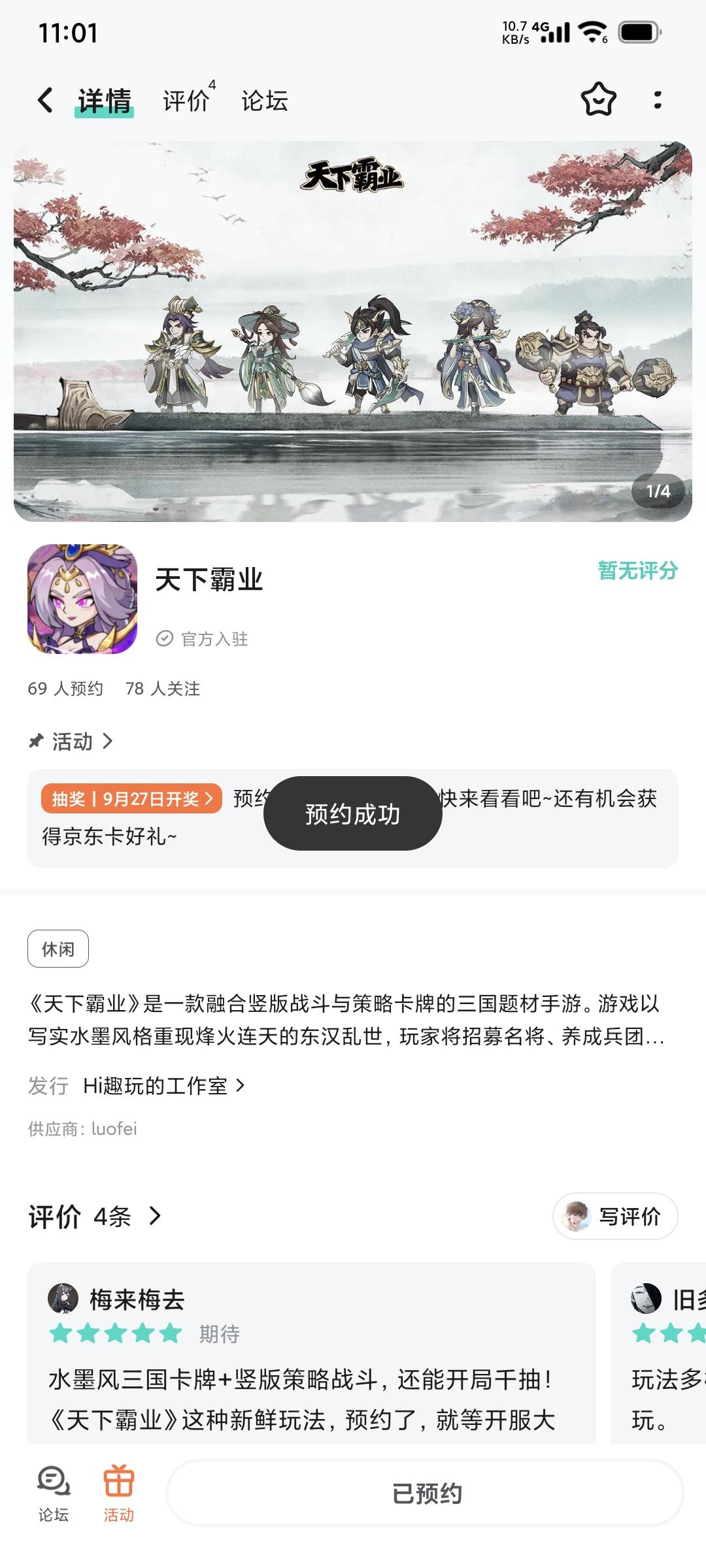Open all reviews via 评价 4条 arrow
The width and height of the screenshot is (706, 1568).
pos(156,1216)
